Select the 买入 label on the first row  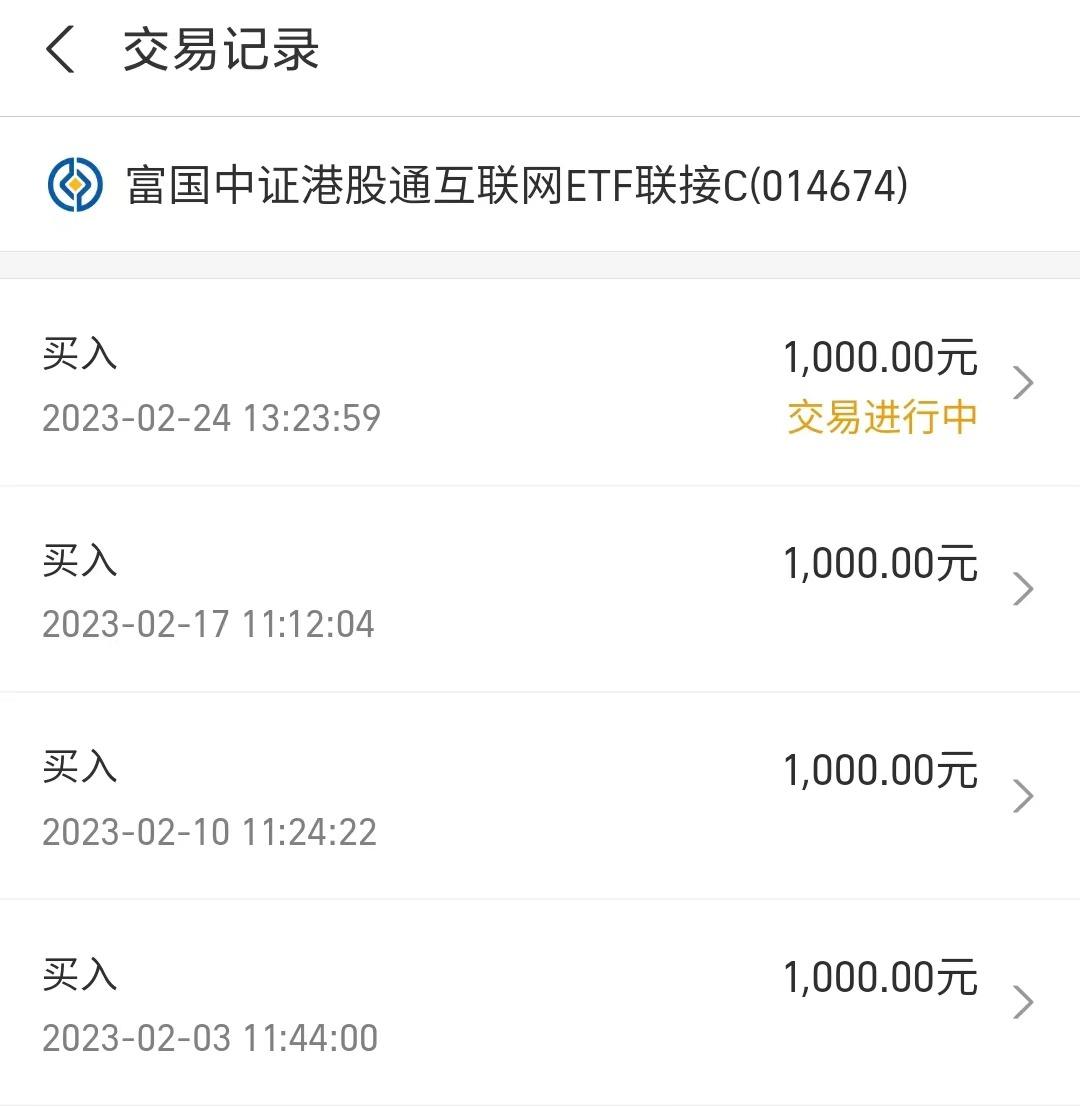80,355
